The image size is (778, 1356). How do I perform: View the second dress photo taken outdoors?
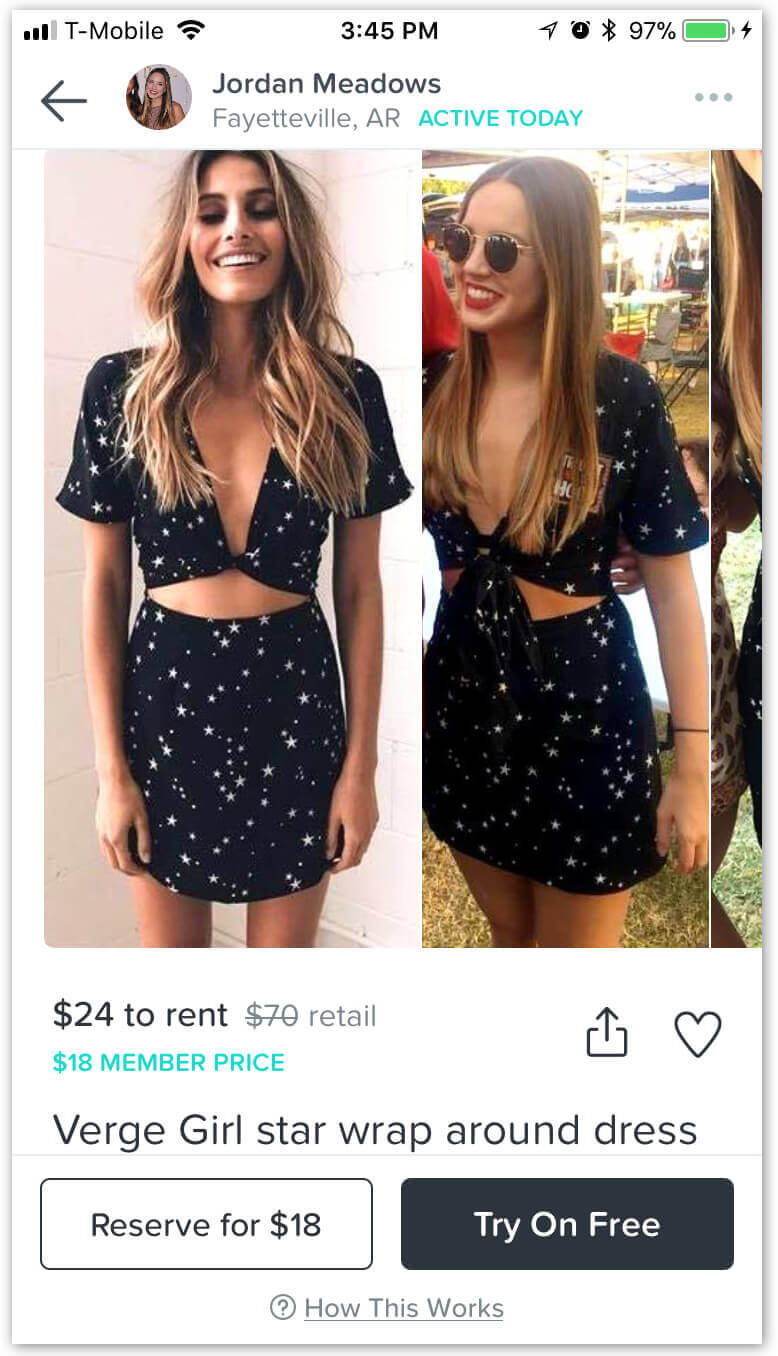(565, 548)
